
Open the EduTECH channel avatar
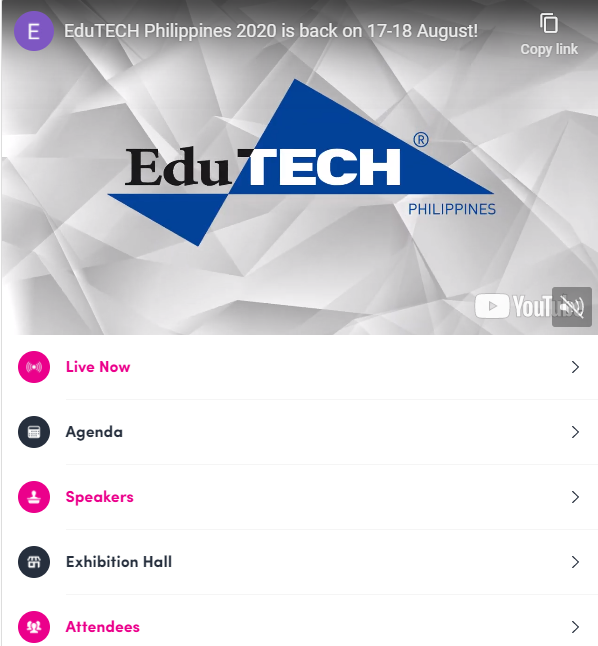coord(34,31)
